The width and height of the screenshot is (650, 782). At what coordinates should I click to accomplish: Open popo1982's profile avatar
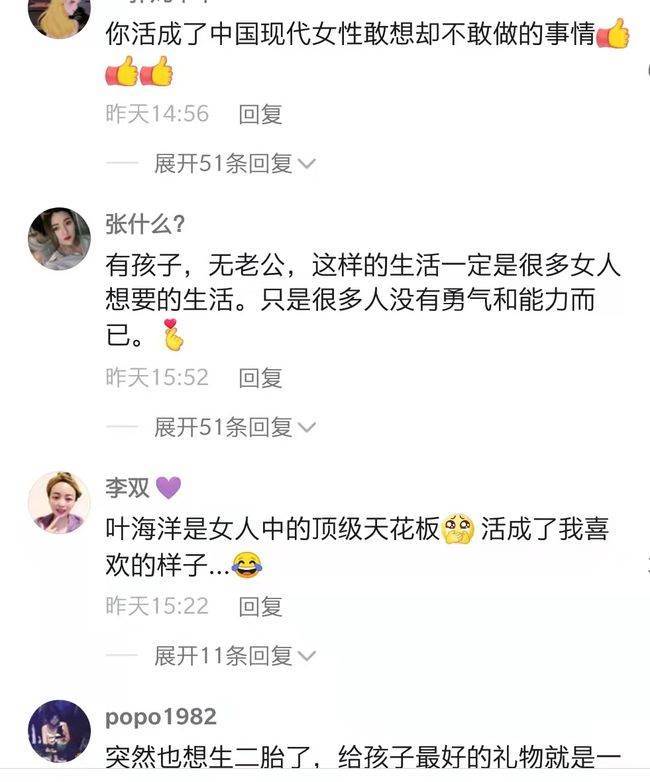click(59, 731)
